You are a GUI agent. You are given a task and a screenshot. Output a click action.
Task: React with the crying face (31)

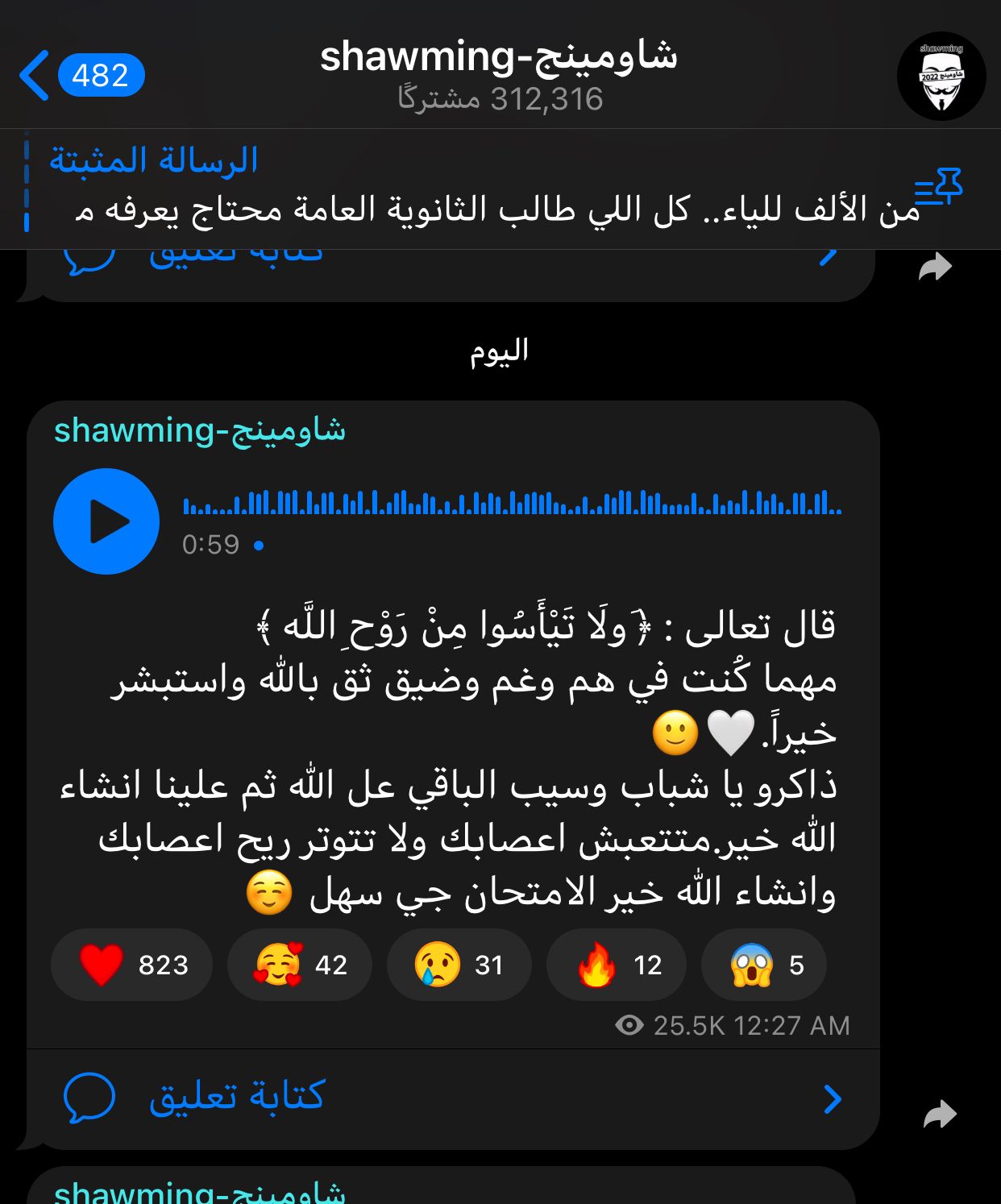[x=458, y=965]
